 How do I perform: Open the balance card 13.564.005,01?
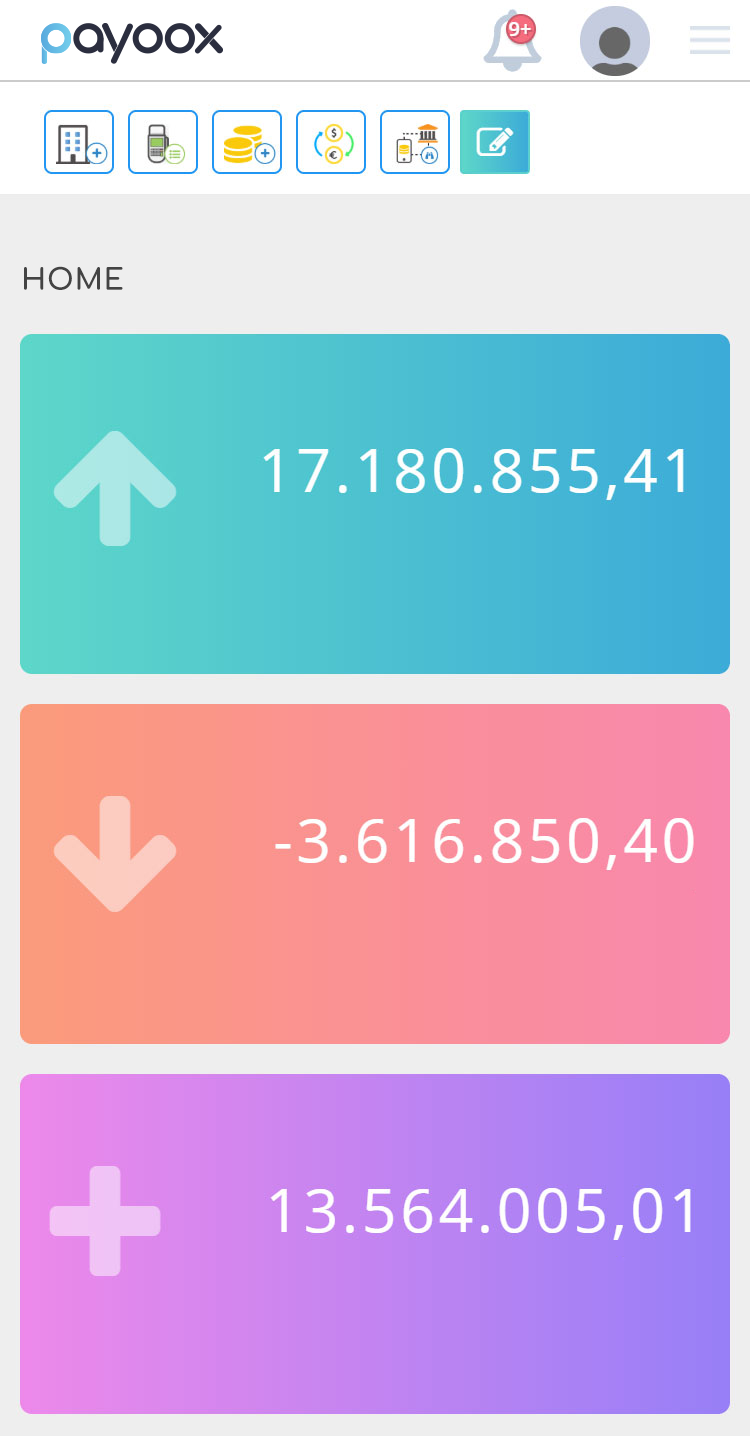[x=375, y=1244]
